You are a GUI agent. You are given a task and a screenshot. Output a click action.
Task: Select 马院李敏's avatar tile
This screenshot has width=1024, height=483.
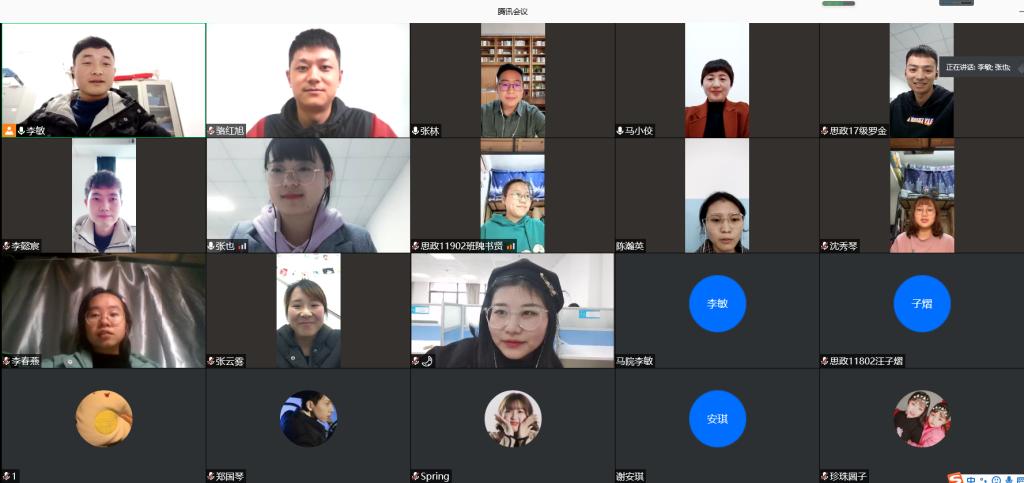716,304
